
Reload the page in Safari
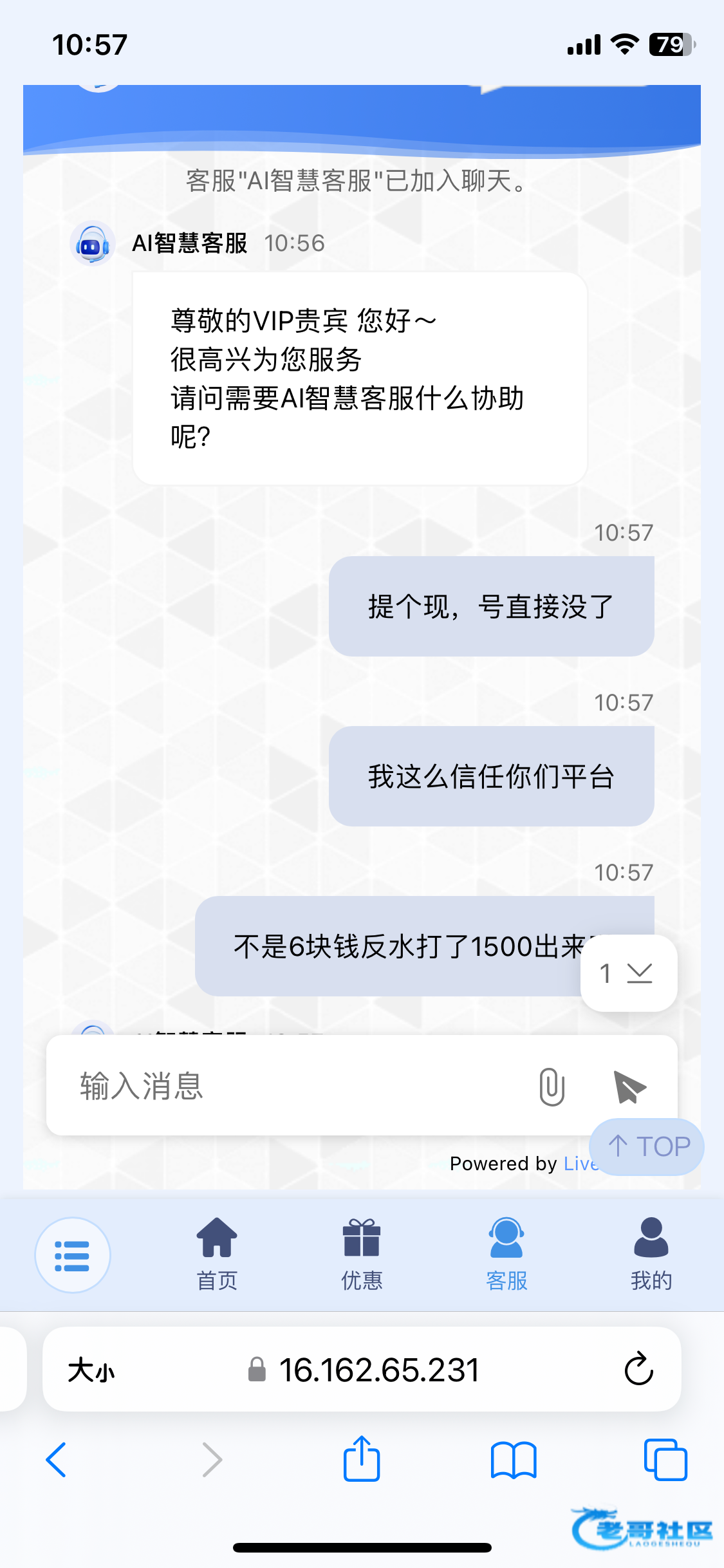pyautogui.click(x=638, y=1369)
